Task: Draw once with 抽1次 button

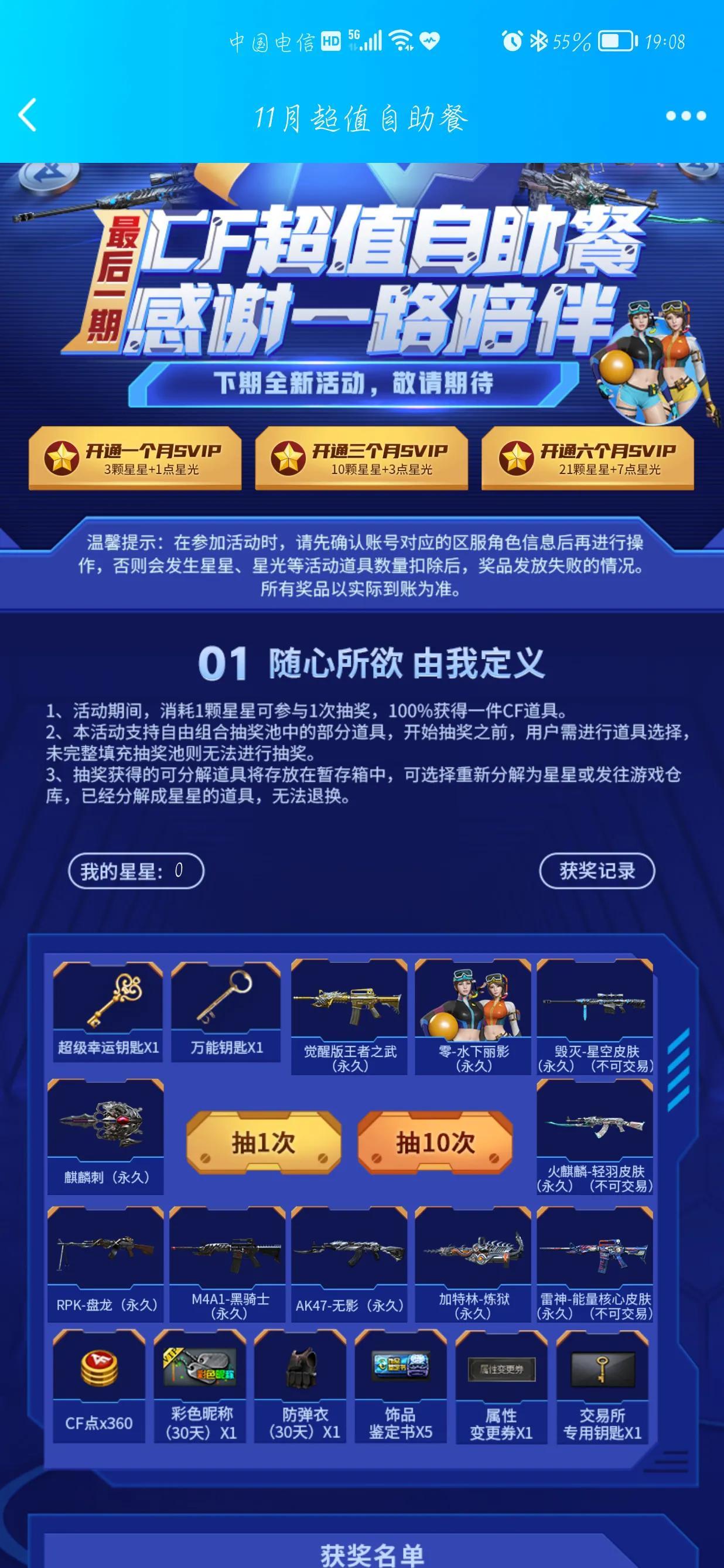Action: (x=264, y=1143)
